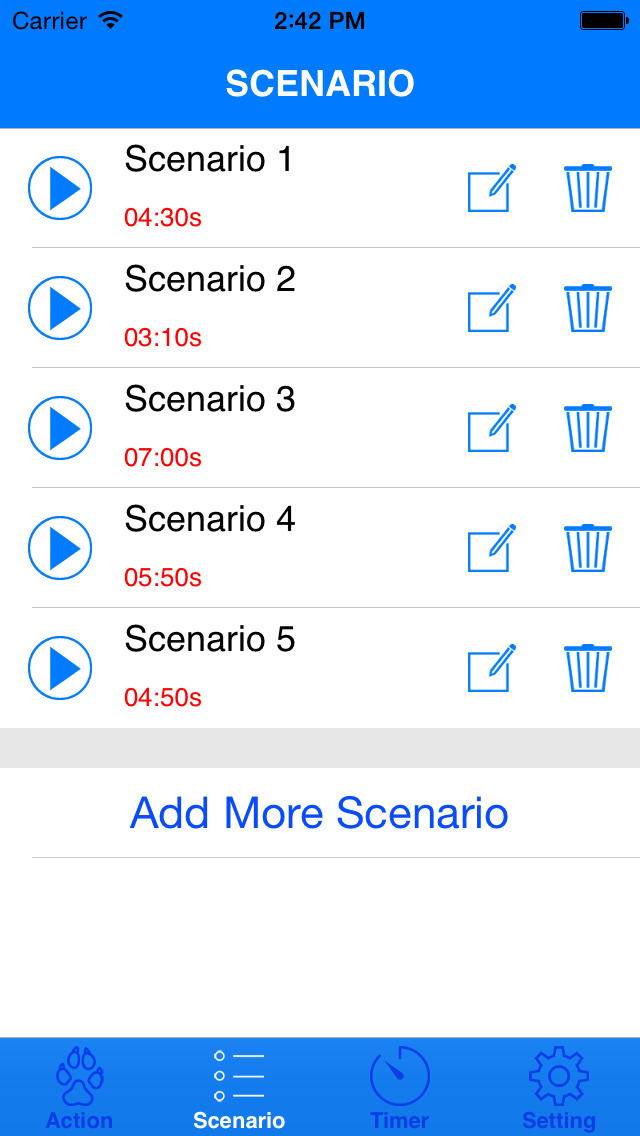Delete Scenario 3
The width and height of the screenshot is (640, 1136).
pos(588,428)
